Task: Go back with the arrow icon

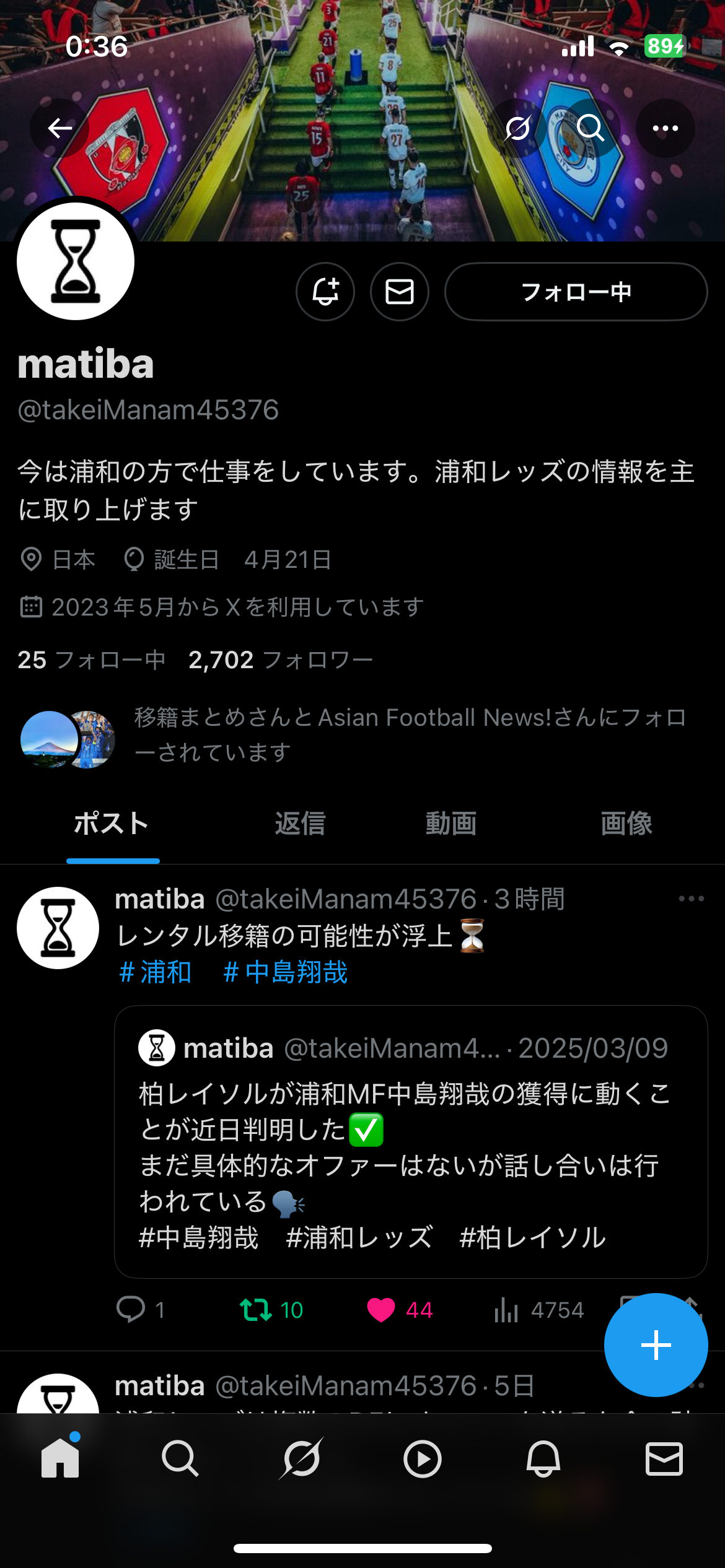Action: click(x=59, y=128)
